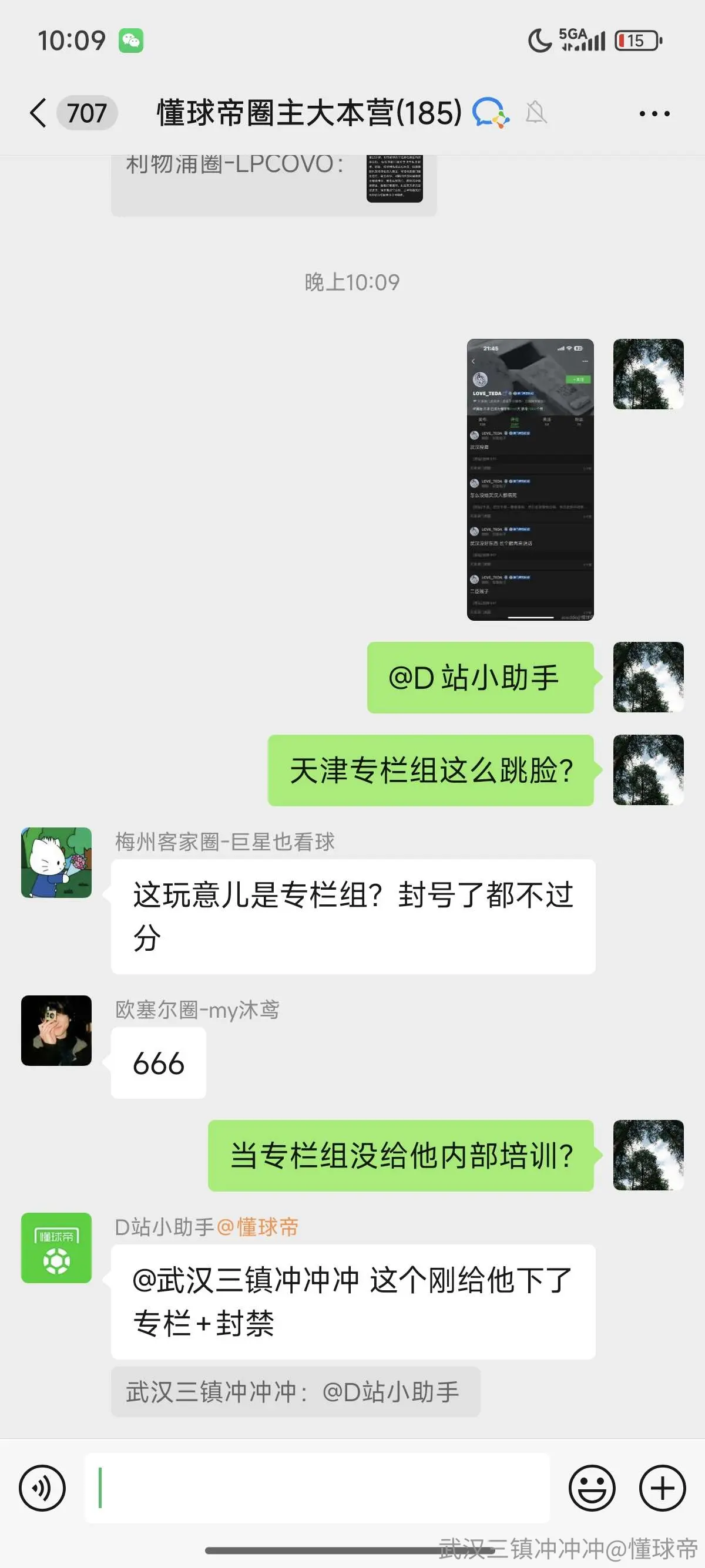Image resolution: width=705 pixels, height=1568 pixels.
Task: Switch to voice message input
Action: (42, 1488)
